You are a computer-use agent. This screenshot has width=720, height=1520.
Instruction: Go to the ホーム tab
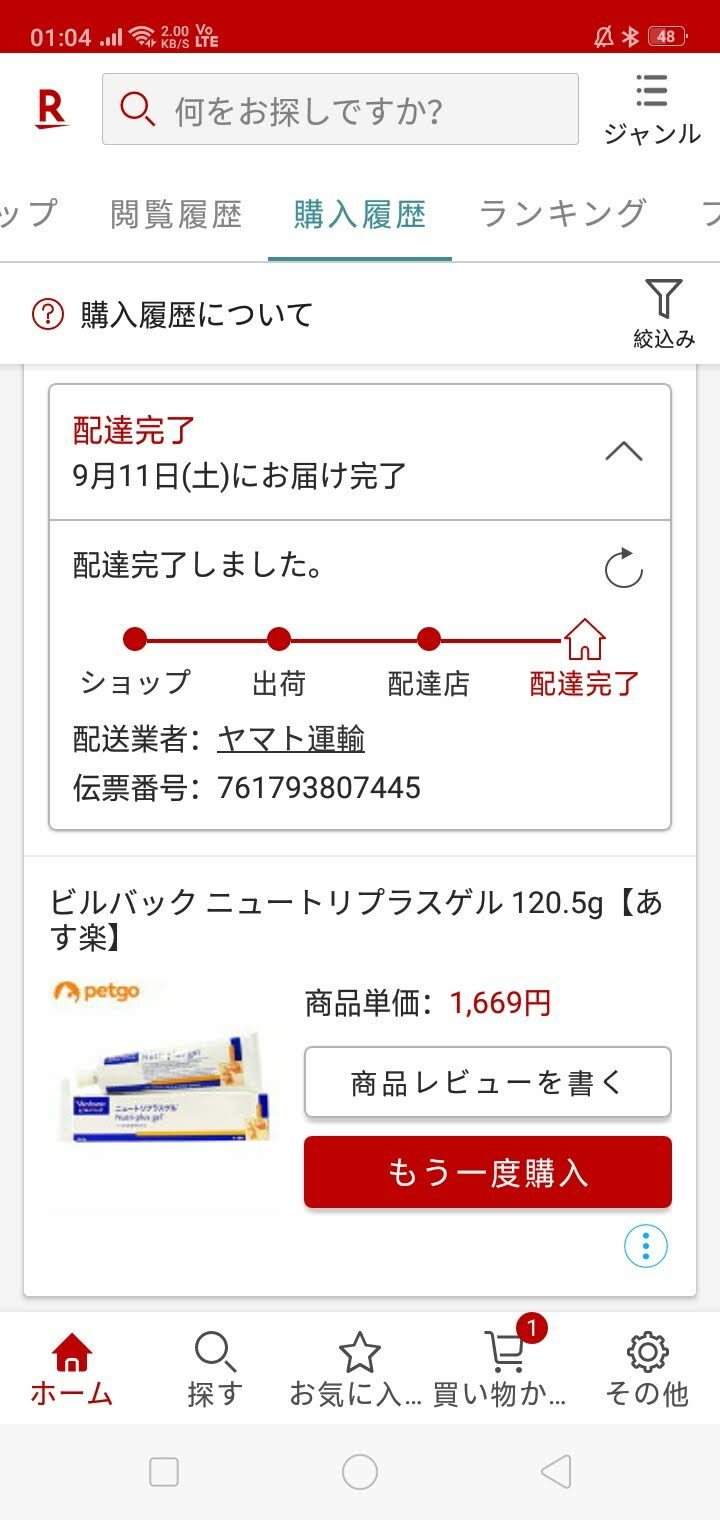click(x=71, y=1368)
